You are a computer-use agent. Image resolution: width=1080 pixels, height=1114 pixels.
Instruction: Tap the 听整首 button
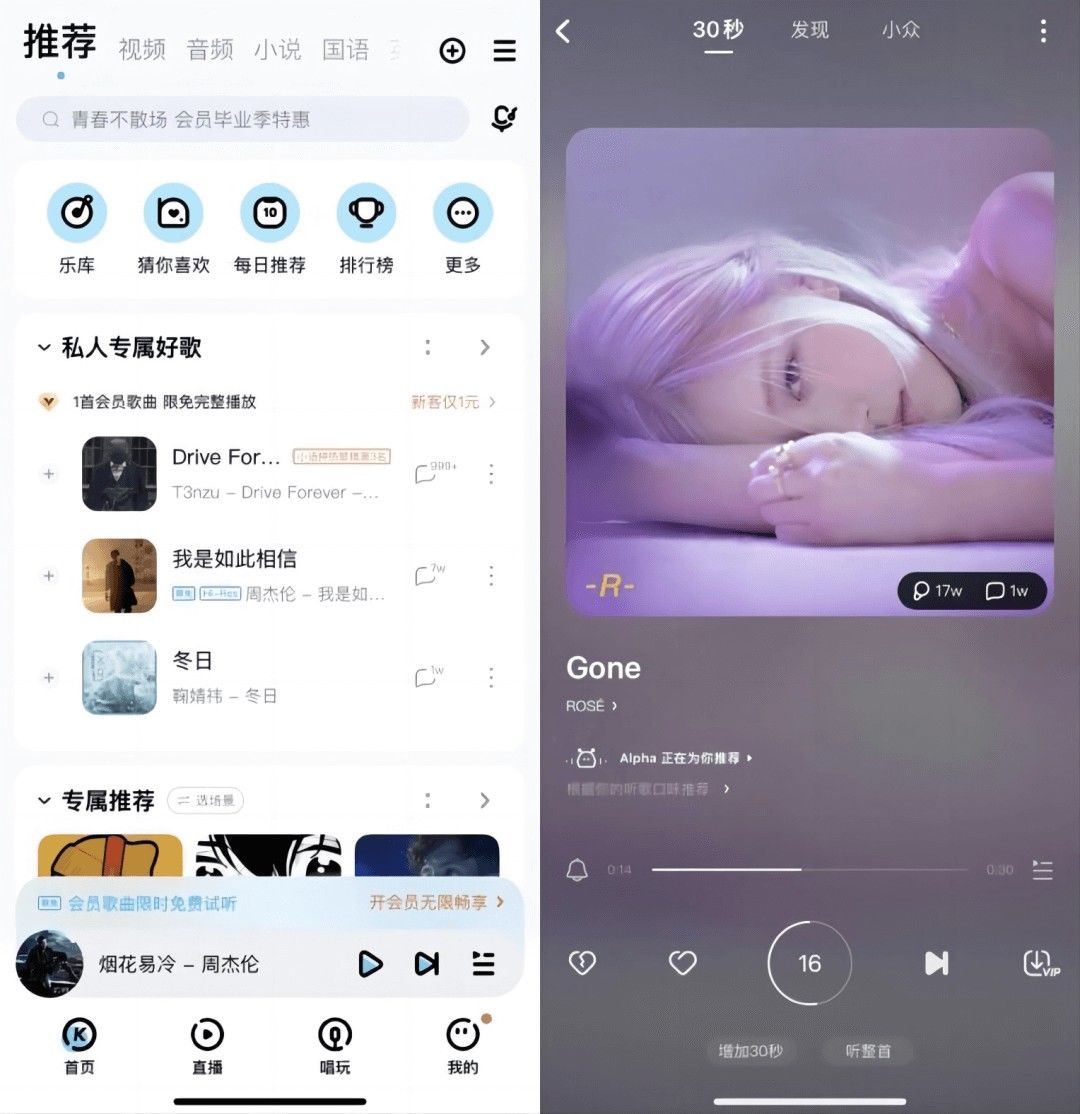867,1051
